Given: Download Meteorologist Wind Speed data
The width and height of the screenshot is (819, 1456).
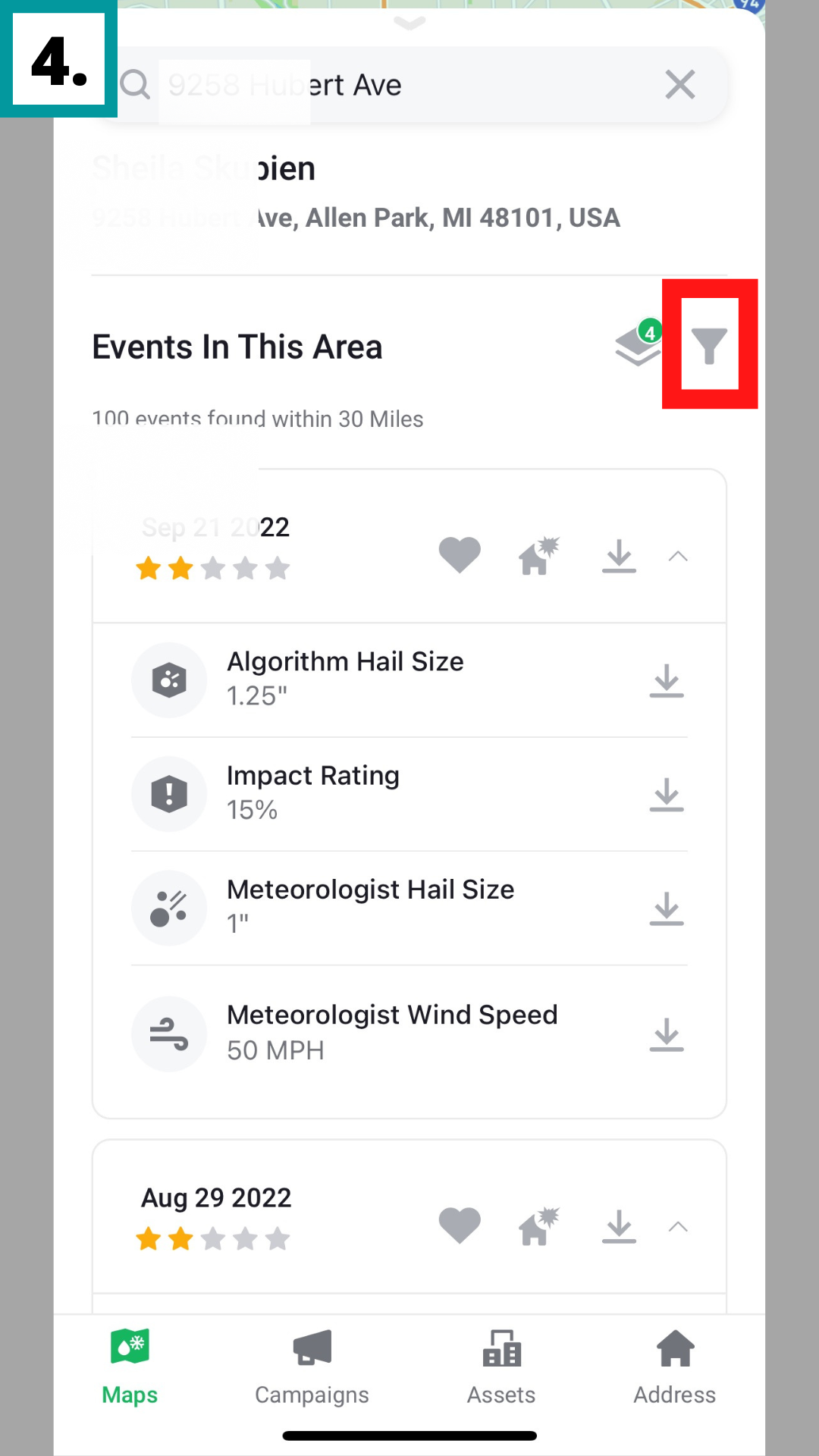Looking at the screenshot, I should (667, 1034).
